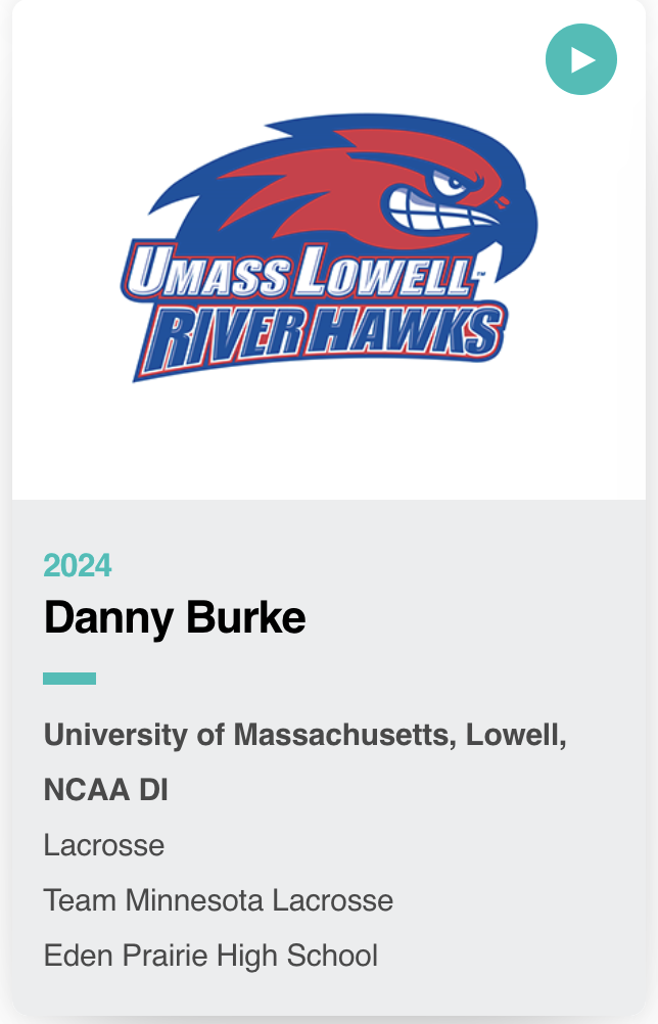Image resolution: width=658 pixels, height=1024 pixels.
Task: Open Danny Burke's commitment card
Action: [174, 619]
